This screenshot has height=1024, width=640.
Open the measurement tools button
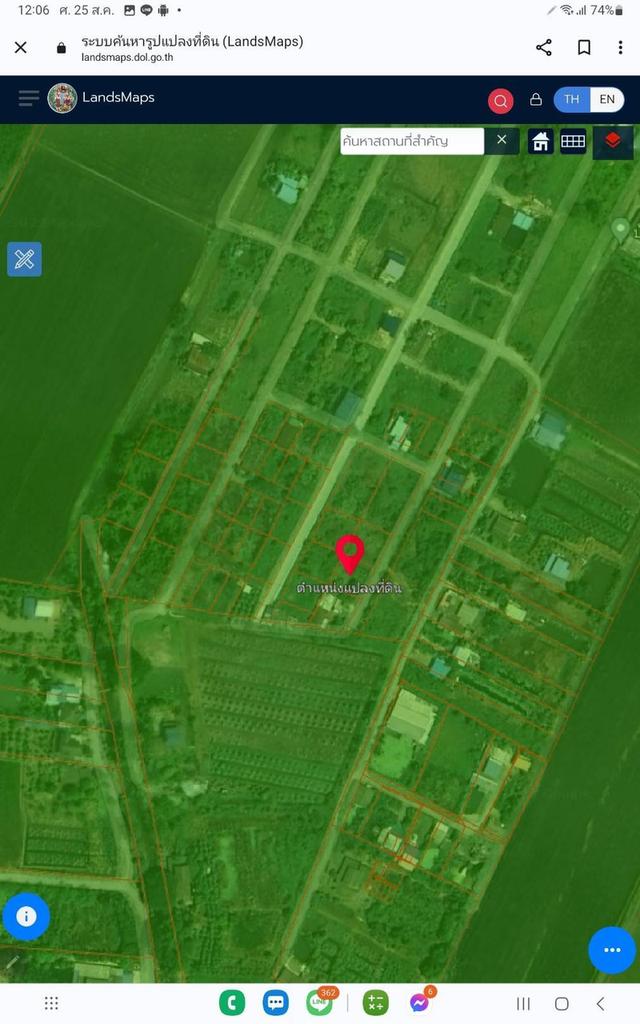click(25, 259)
